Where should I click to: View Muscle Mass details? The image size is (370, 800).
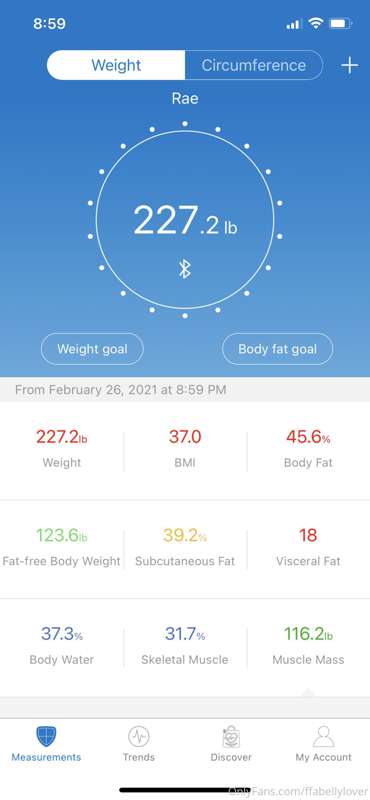[x=308, y=646]
